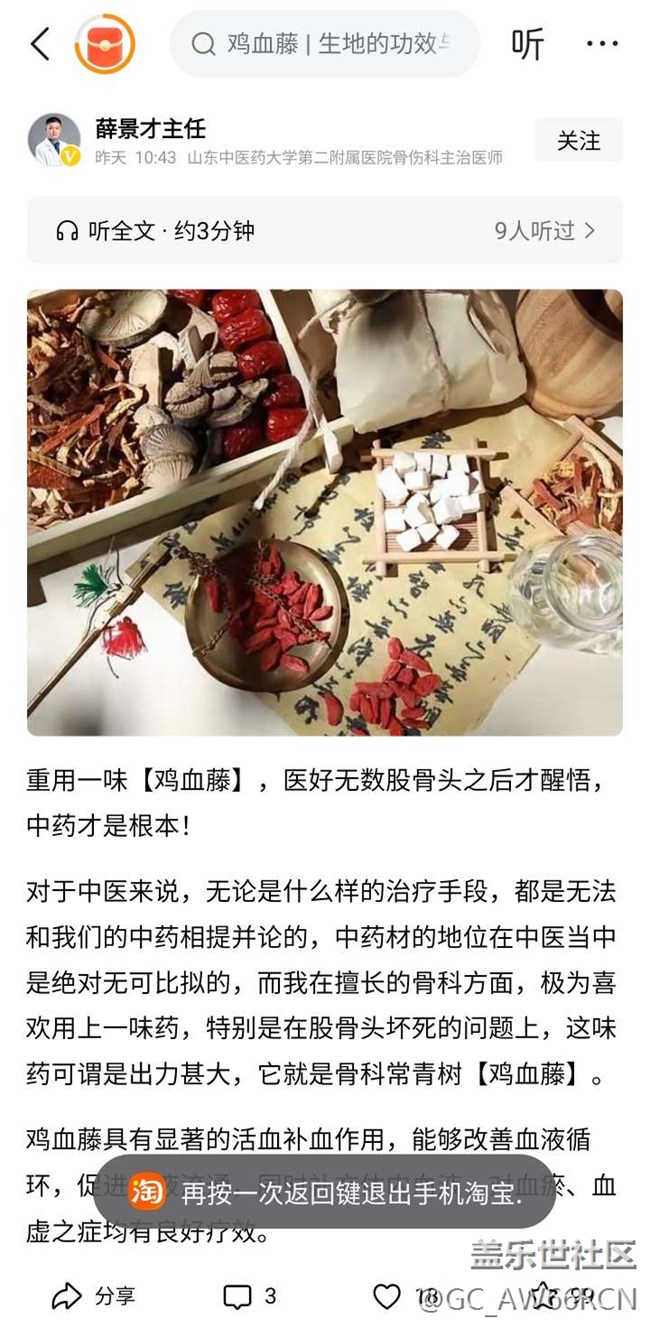Tap the 鸡血藤 search box
The image size is (650, 1337).
click(325, 44)
